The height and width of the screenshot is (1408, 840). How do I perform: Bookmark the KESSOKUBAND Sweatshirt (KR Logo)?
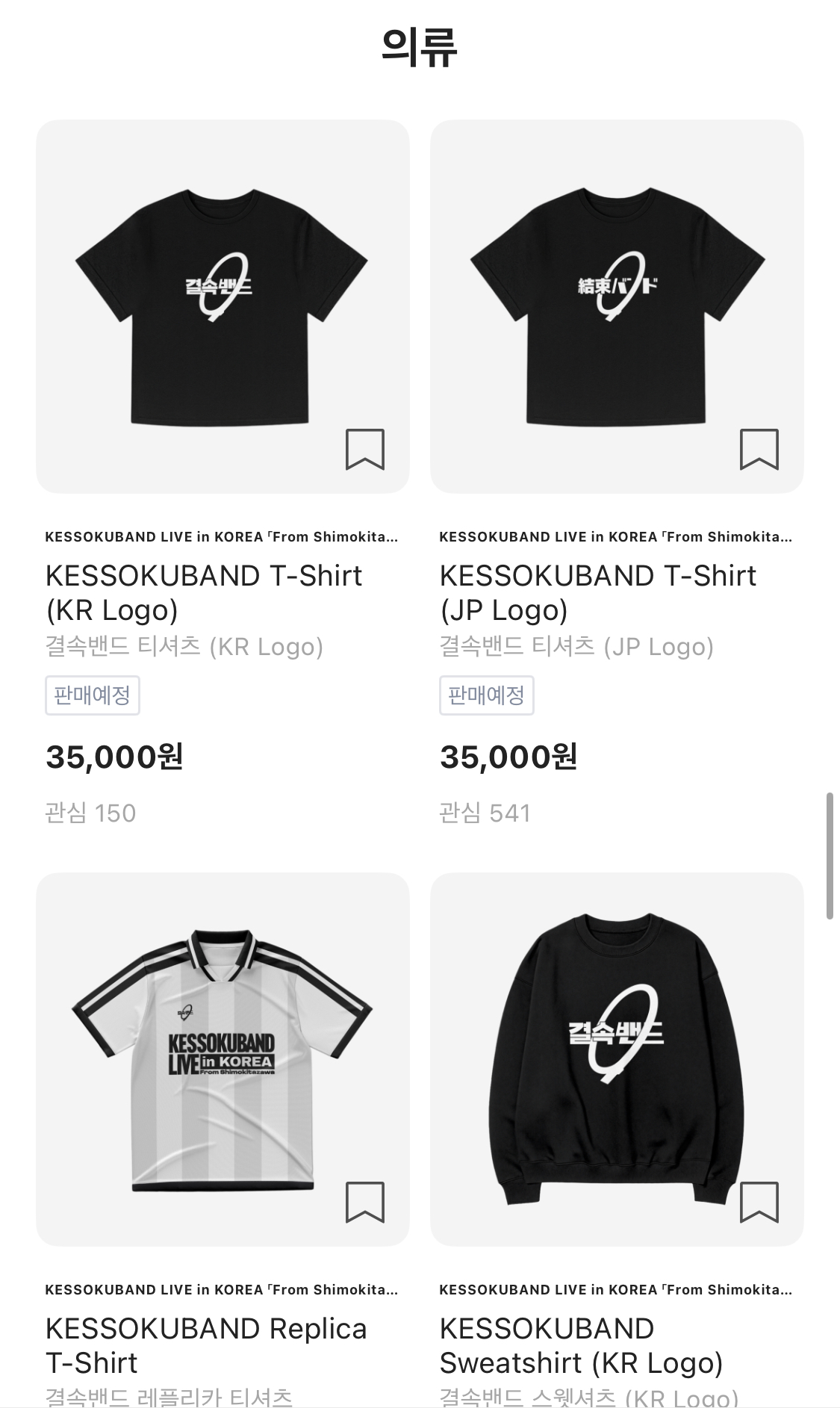(x=759, y=1202)
